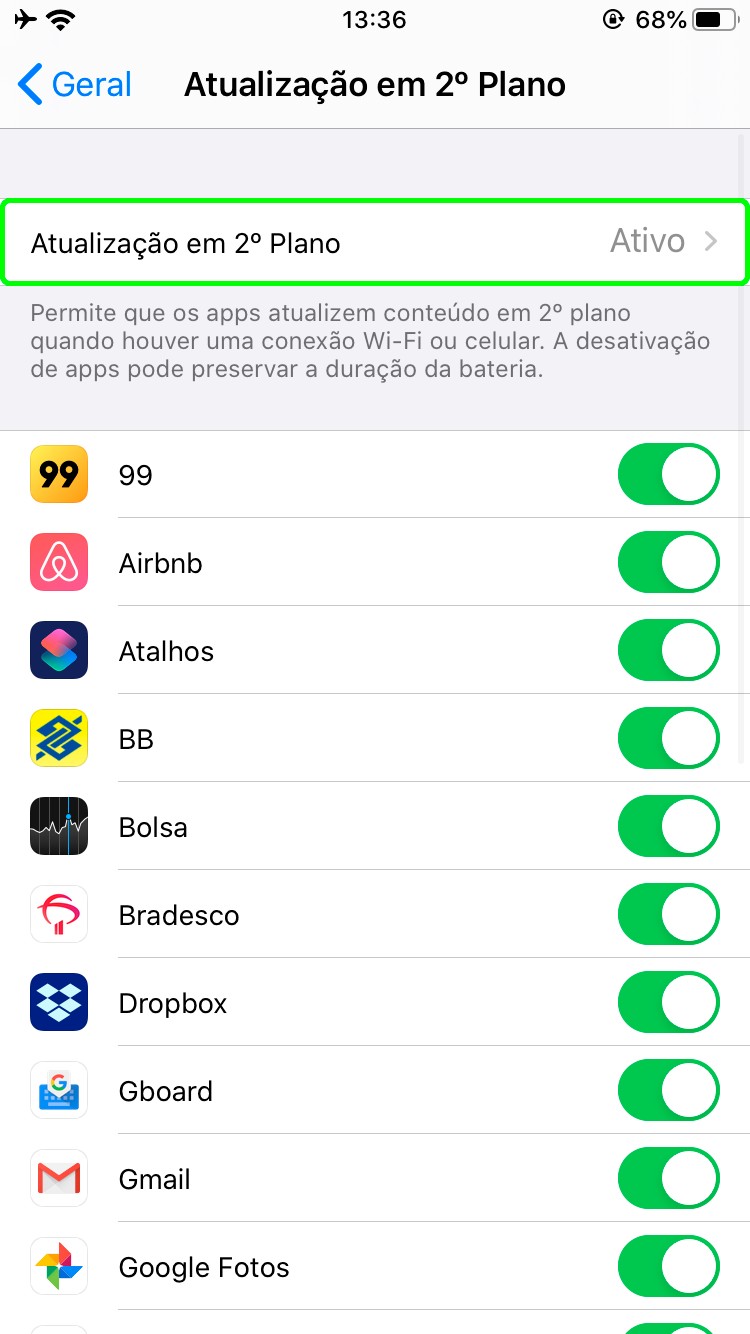Turn off the Dropbox switch
This screenshot has height=1334, width=750.
[668, 1003]
